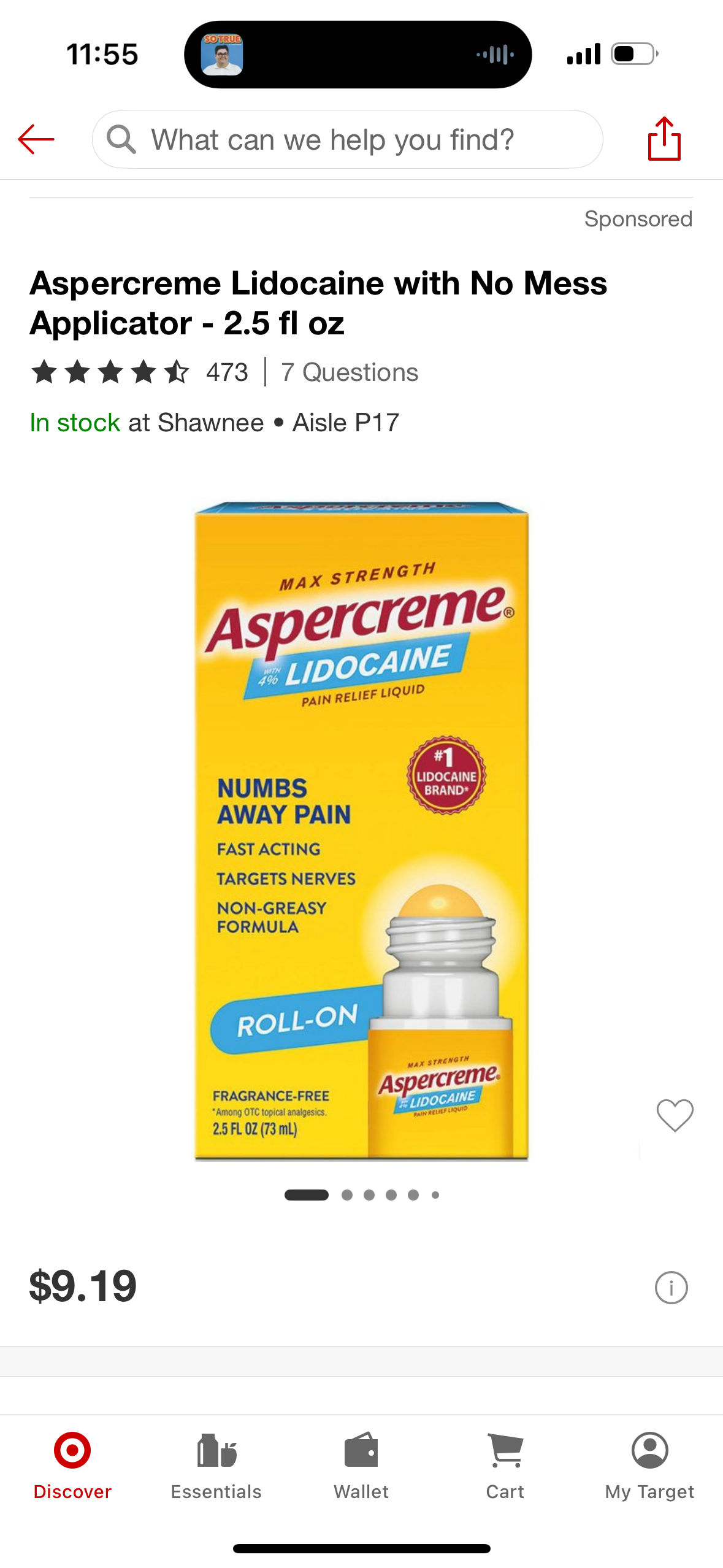Switch to the Discover tab
723x1568 pixels.
pos(72,1466)
